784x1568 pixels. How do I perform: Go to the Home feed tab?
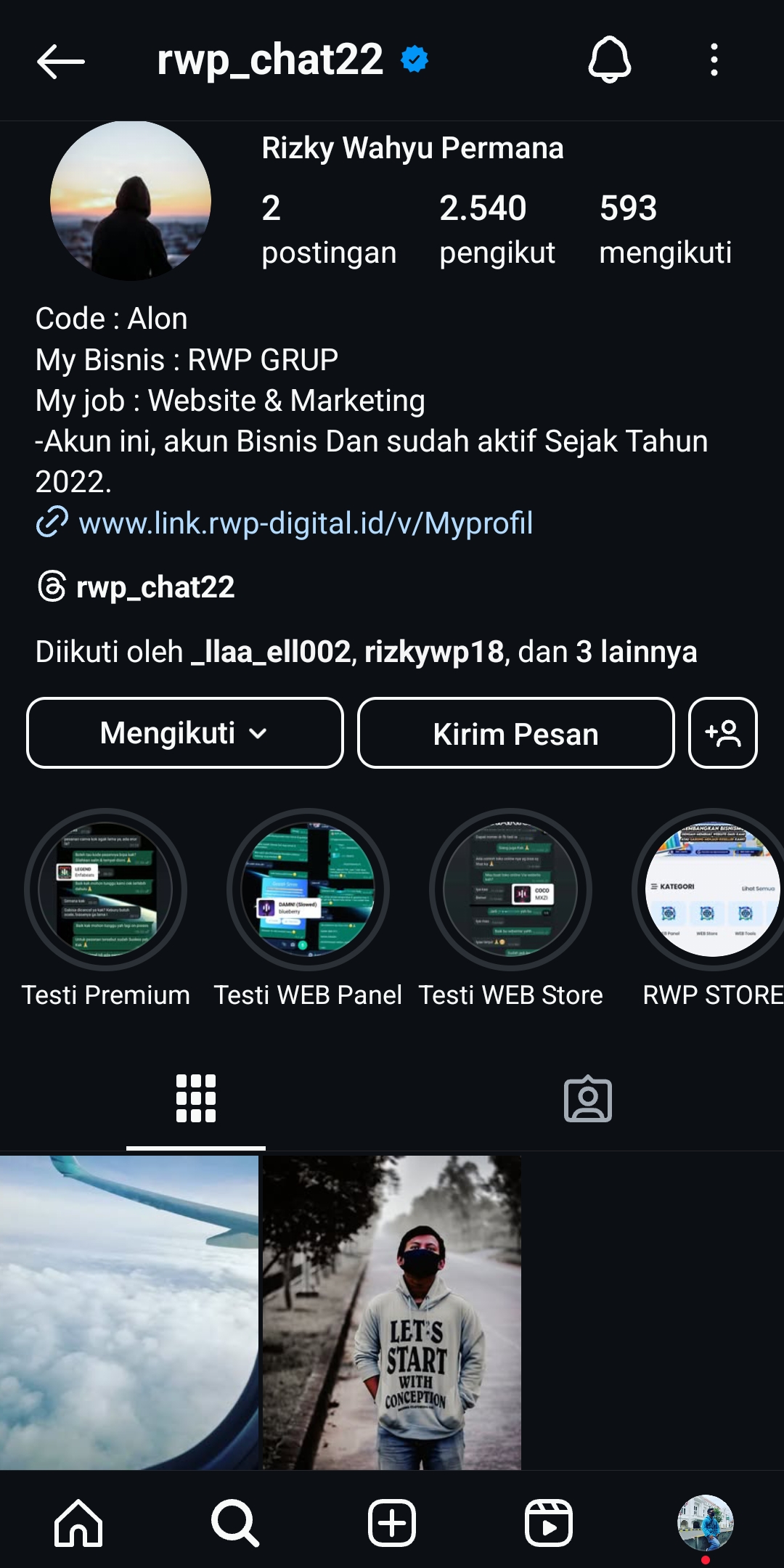coord(78,1523)
